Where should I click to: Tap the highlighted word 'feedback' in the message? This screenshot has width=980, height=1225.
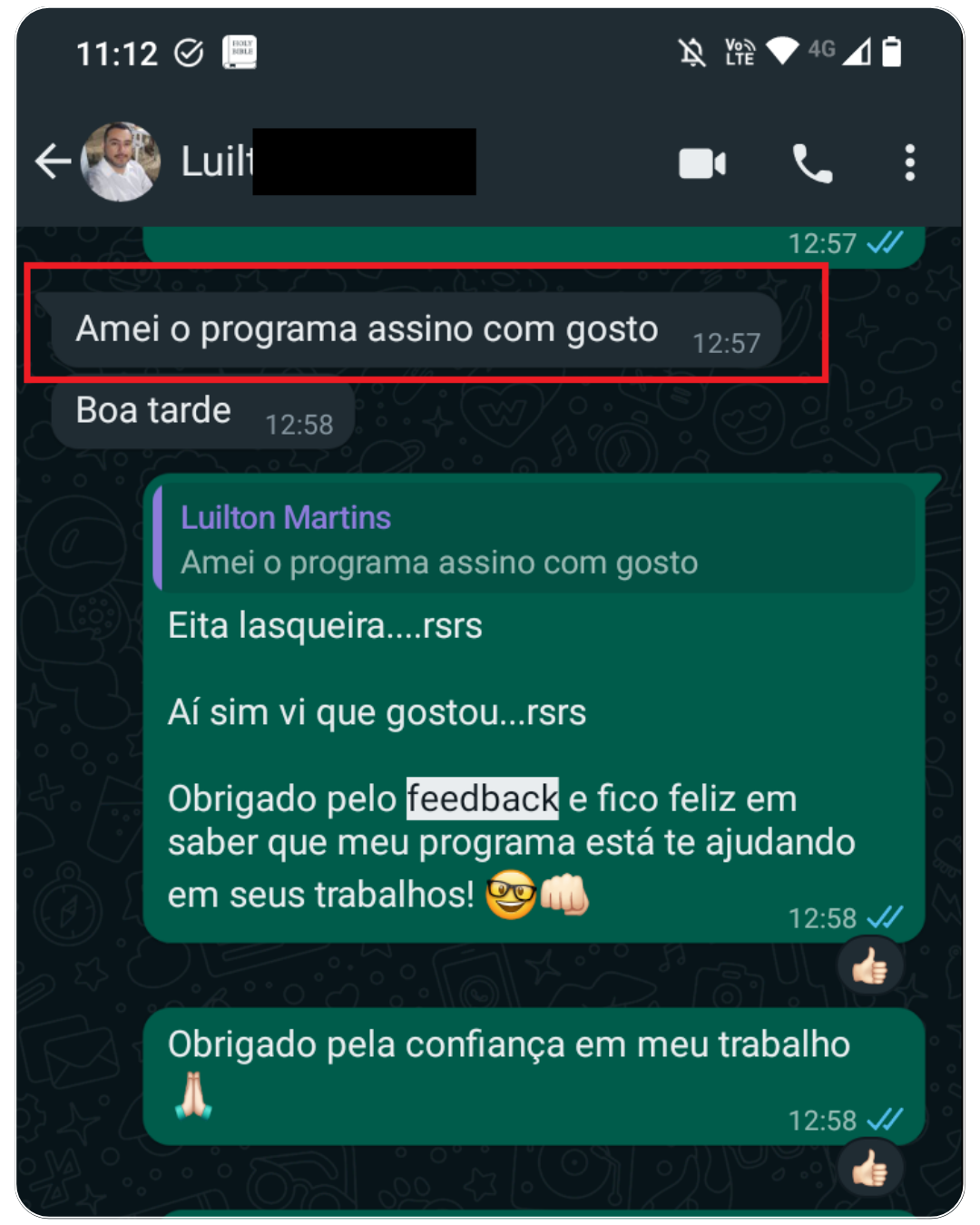[482, 798]
